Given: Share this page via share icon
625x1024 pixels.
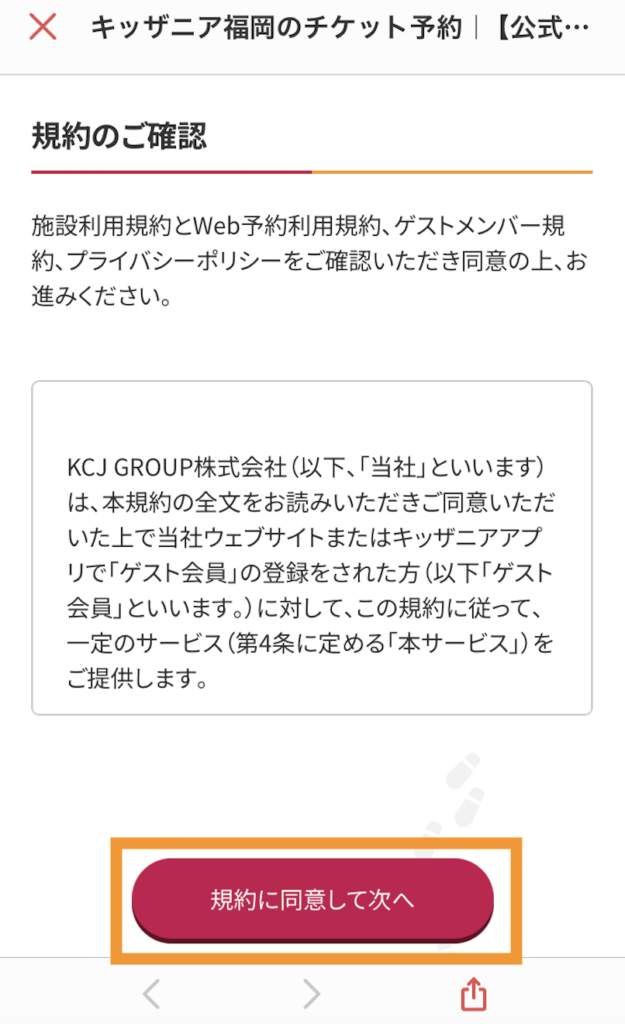Looking at the screenshot, I should (x=473, y=993).
